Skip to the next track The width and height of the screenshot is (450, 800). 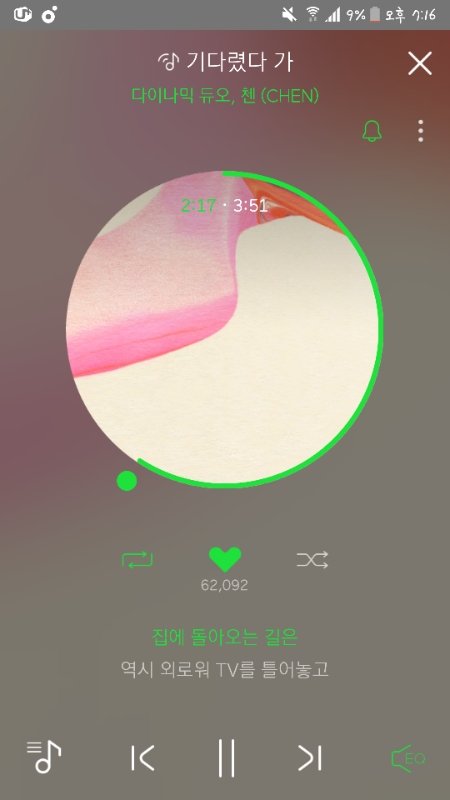(310, 758)
